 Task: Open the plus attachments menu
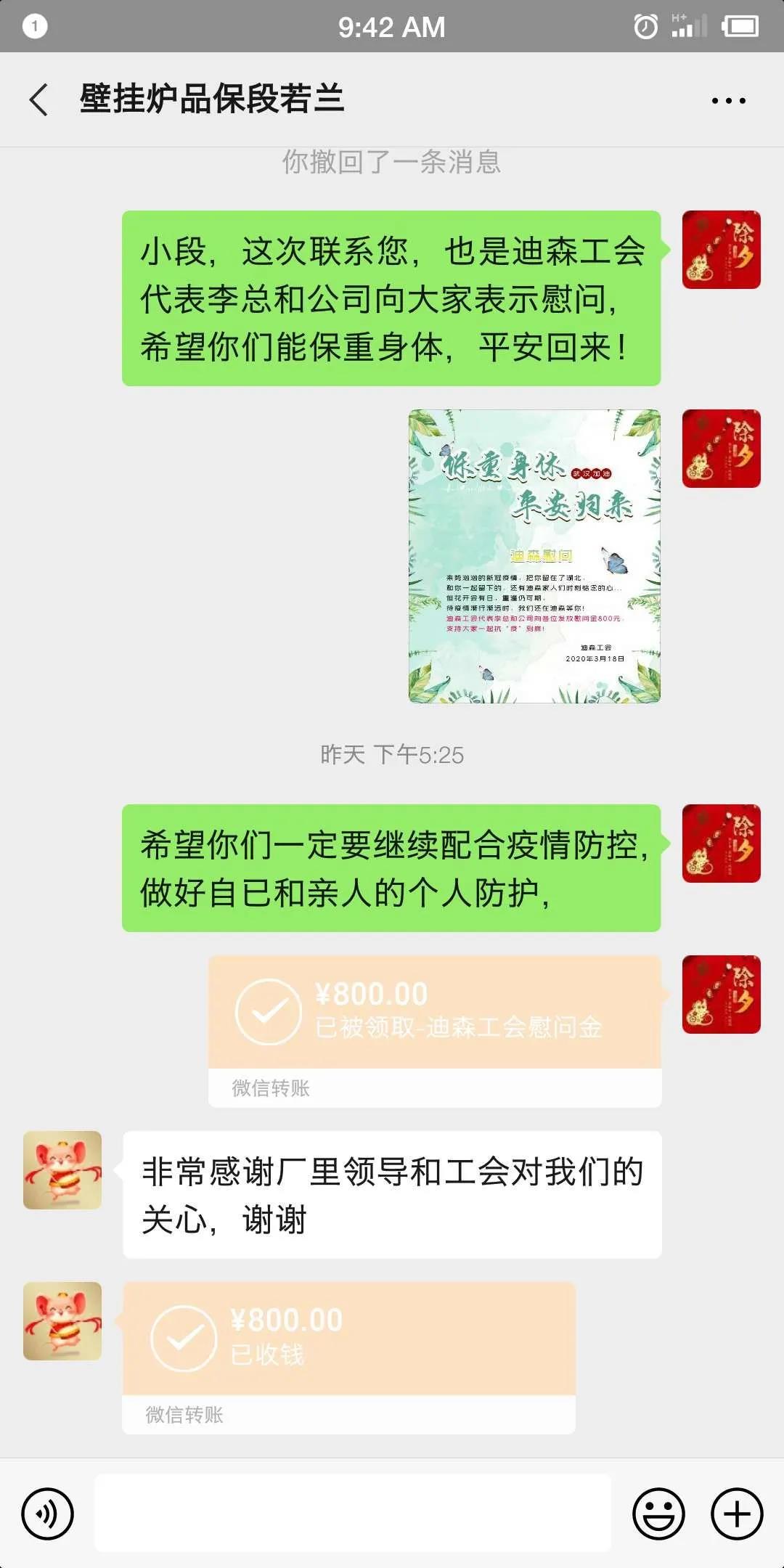pos(737,1514)
